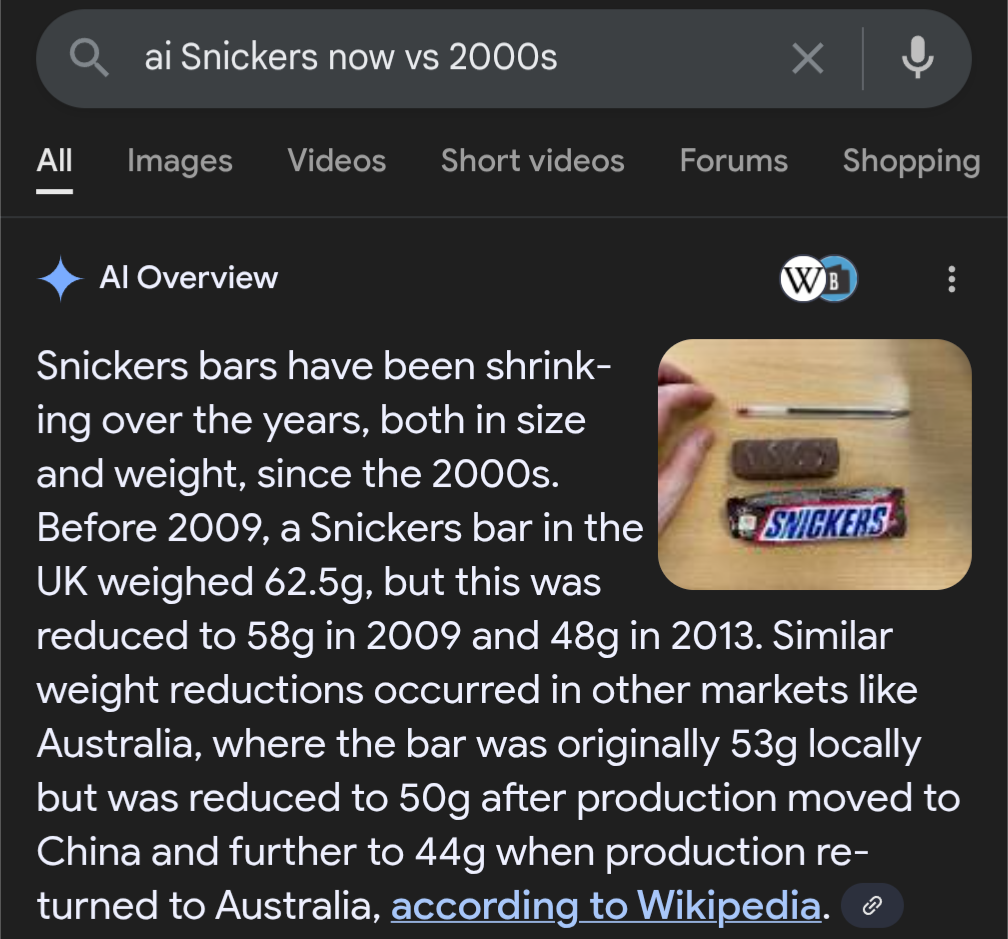Go to the Forums tab
The height and width of the screenshot is (939, 1008).
(x=733, y=161)
